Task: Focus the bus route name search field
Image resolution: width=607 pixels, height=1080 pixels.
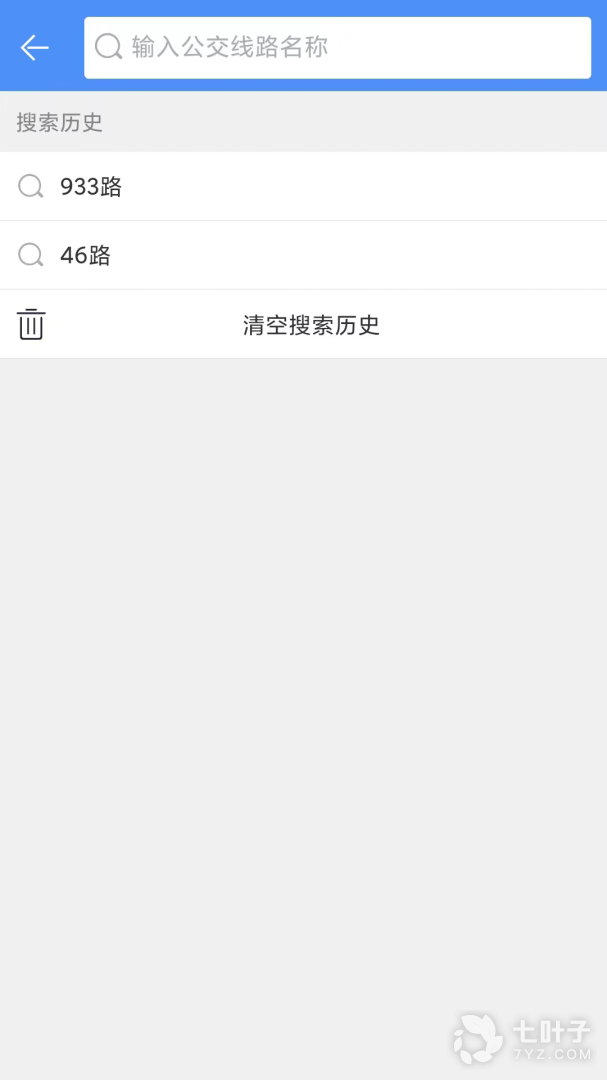Action: coord(337,47)
